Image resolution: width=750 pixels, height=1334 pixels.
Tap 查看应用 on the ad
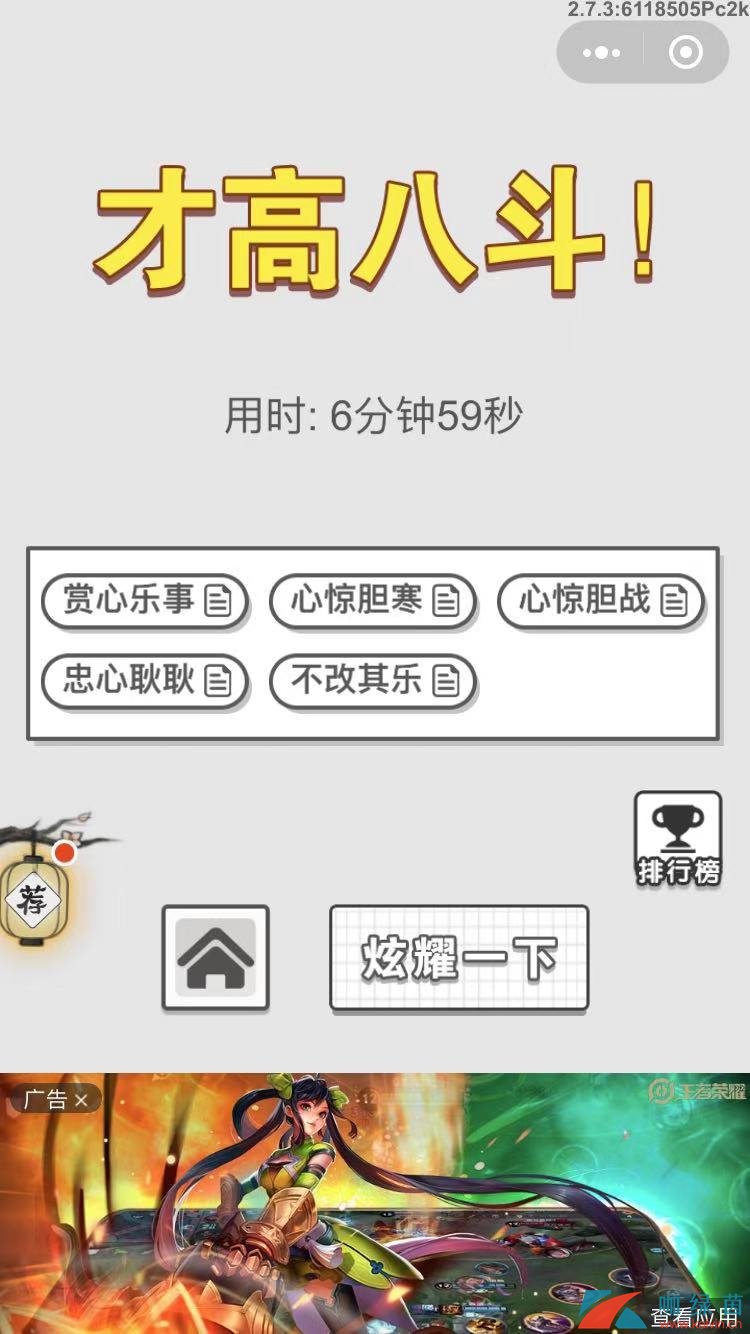(693, 1317)
